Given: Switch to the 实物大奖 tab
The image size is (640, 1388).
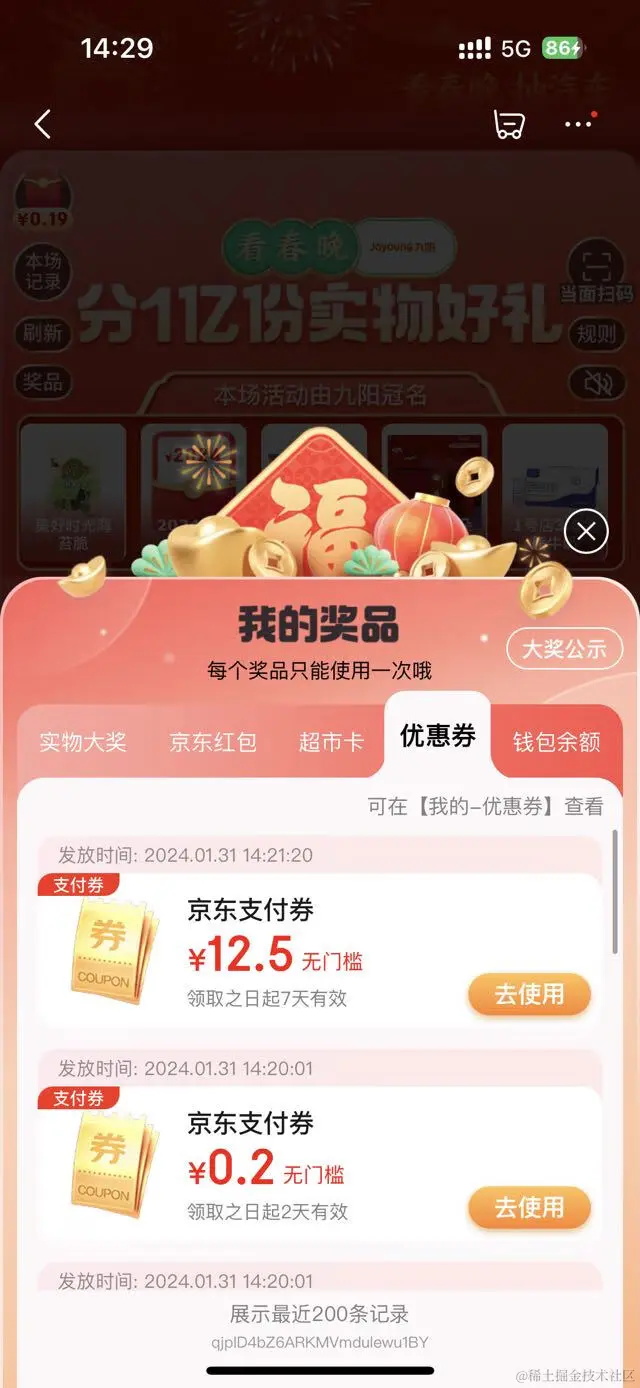Looking at the screenshot, I should click(83, 742).
